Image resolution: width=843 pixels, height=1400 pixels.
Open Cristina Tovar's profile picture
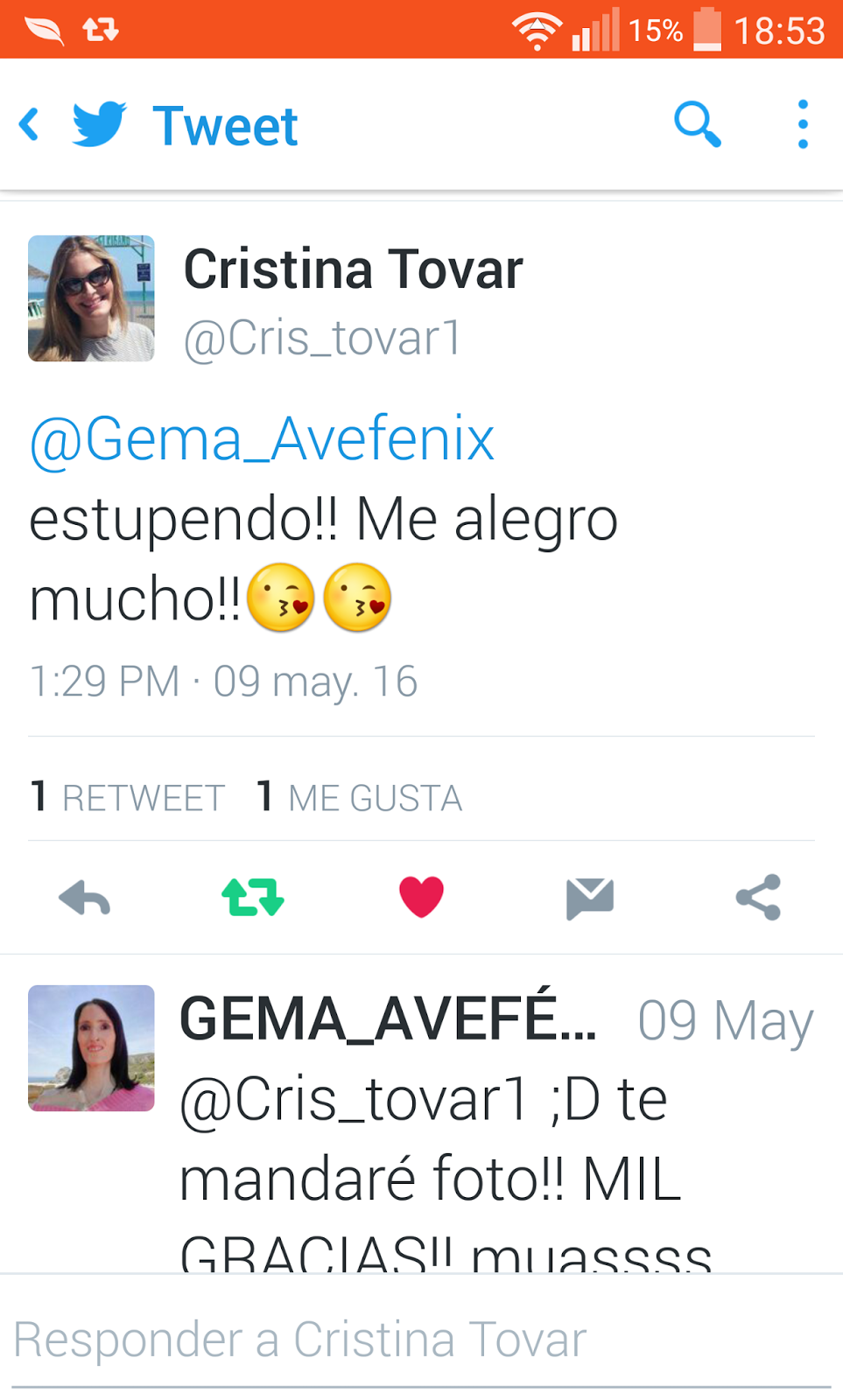(91, 298)
